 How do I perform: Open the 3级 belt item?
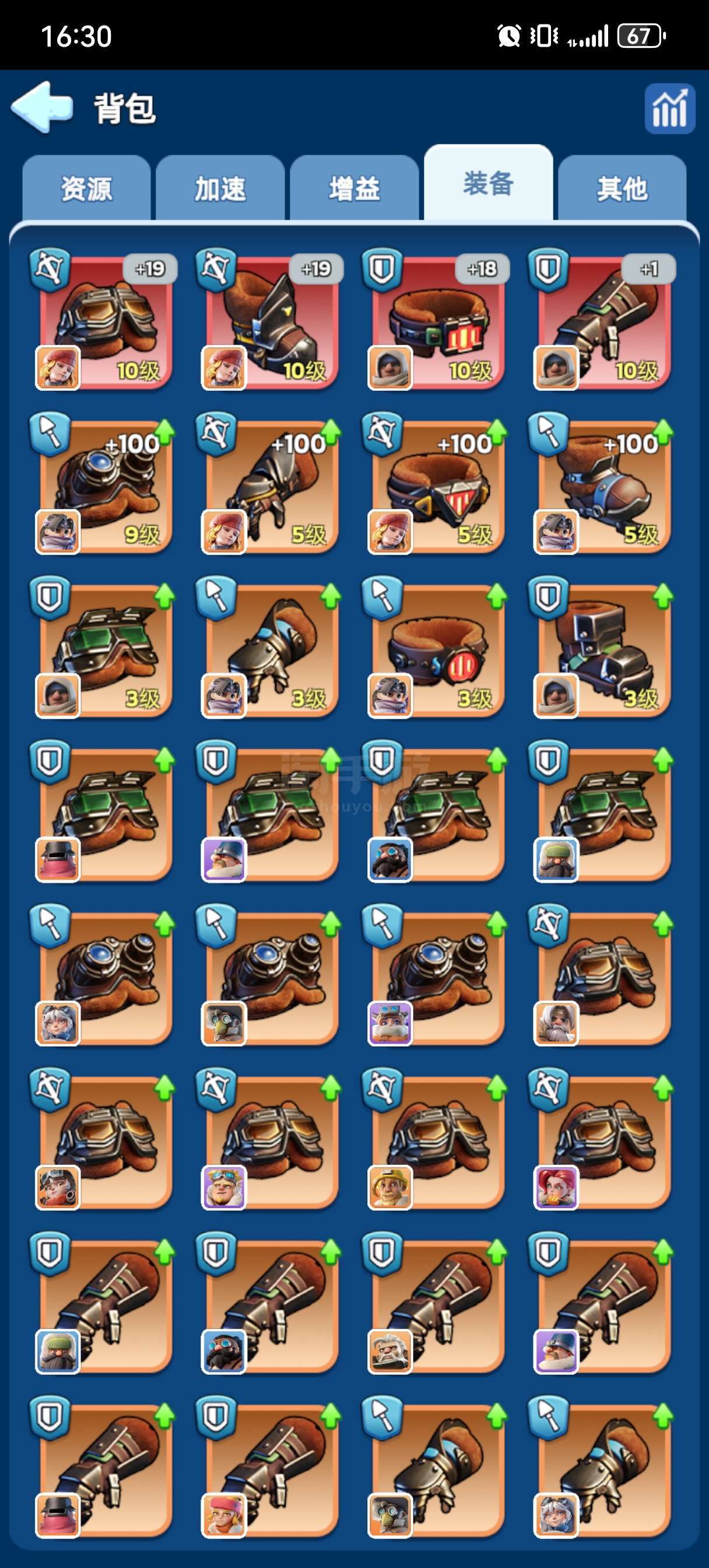[x=437, y=649]
